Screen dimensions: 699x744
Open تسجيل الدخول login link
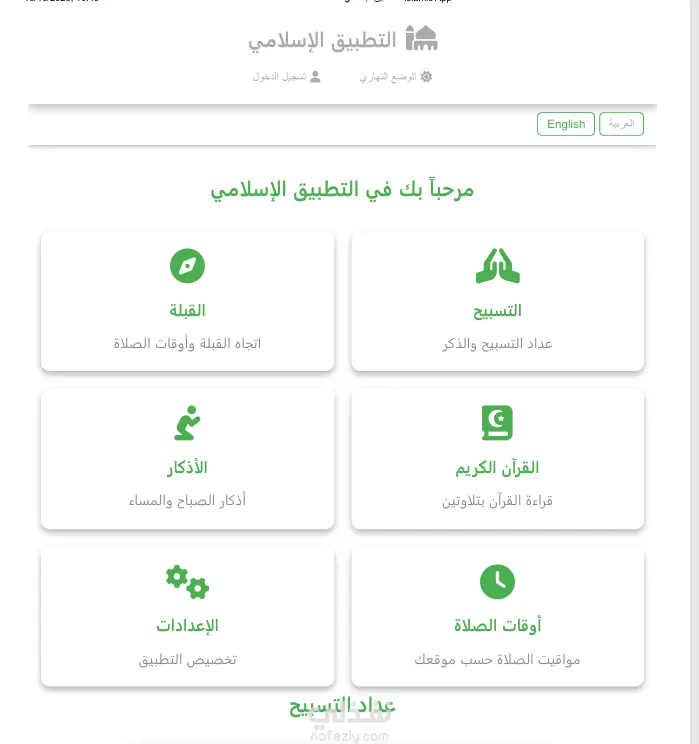pyautogui.click(x=287, y=77)
